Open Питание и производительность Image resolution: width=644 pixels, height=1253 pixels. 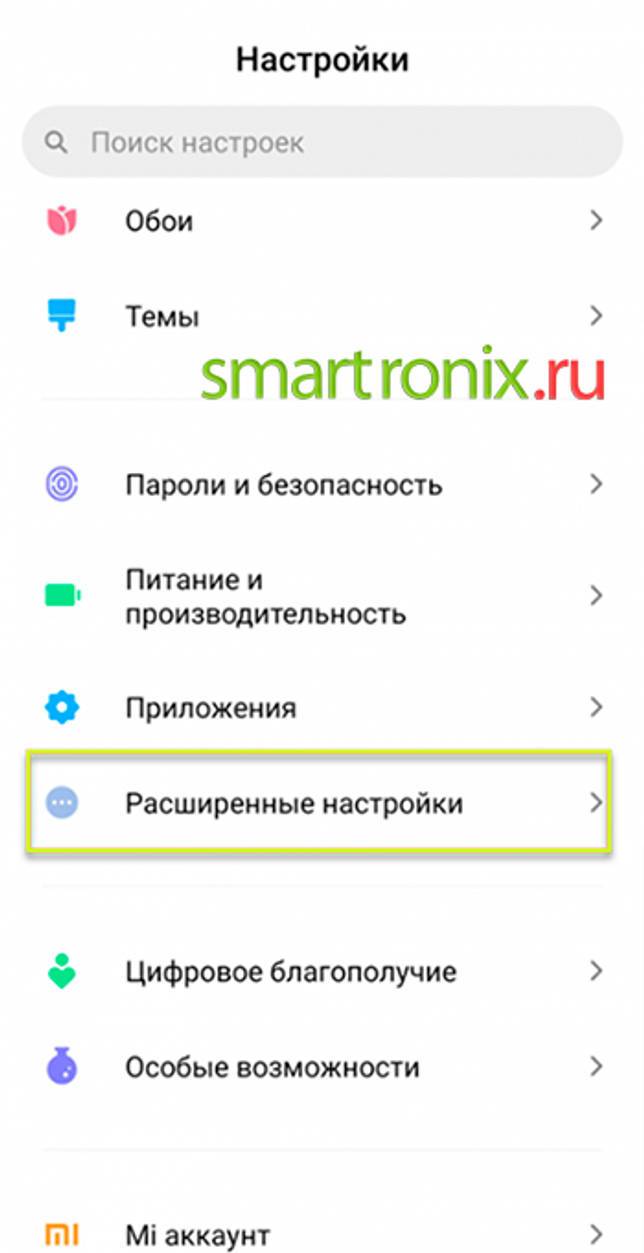(322, 596)
